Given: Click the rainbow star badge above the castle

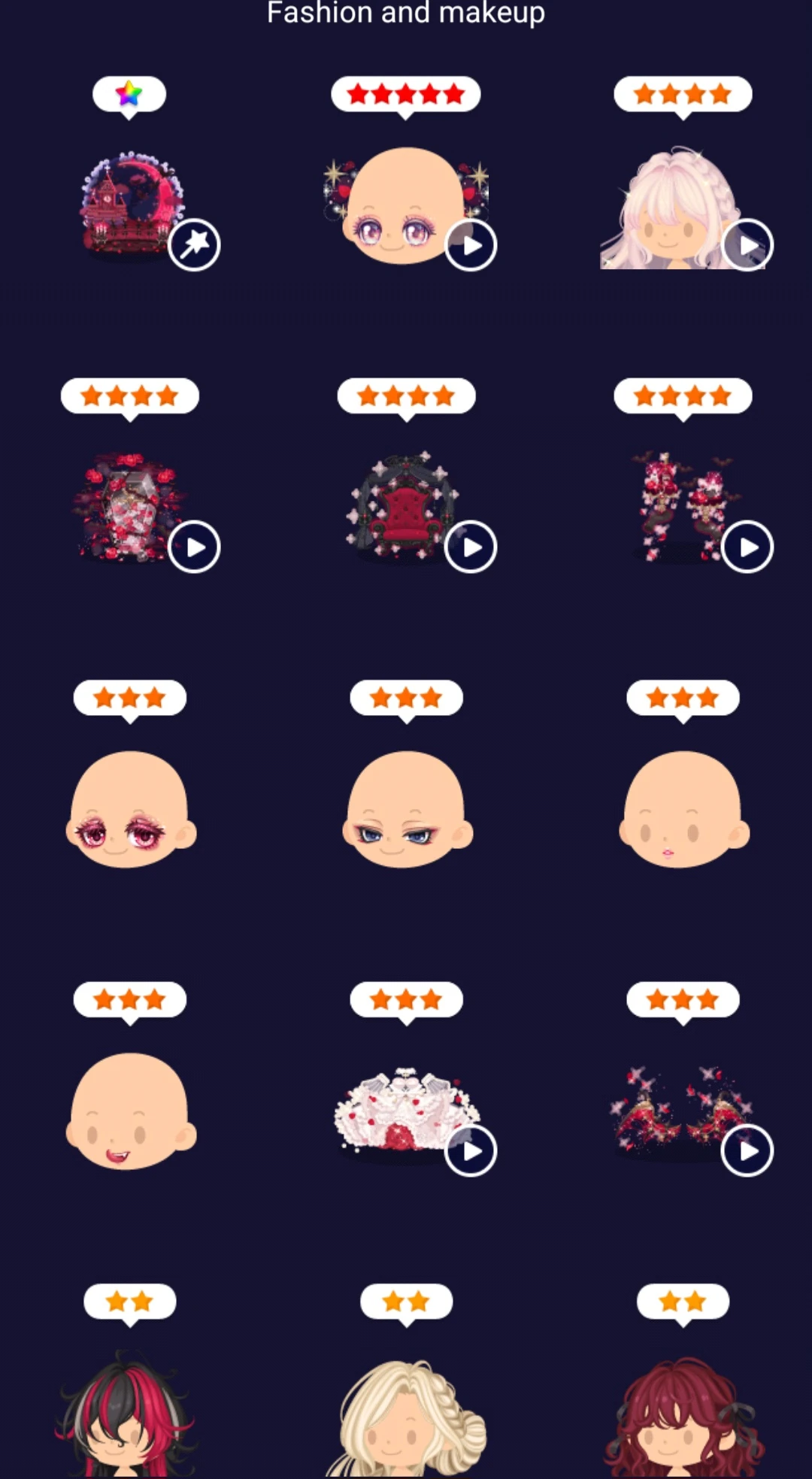Looking at the screenshot, I should (x=129, y=93).
